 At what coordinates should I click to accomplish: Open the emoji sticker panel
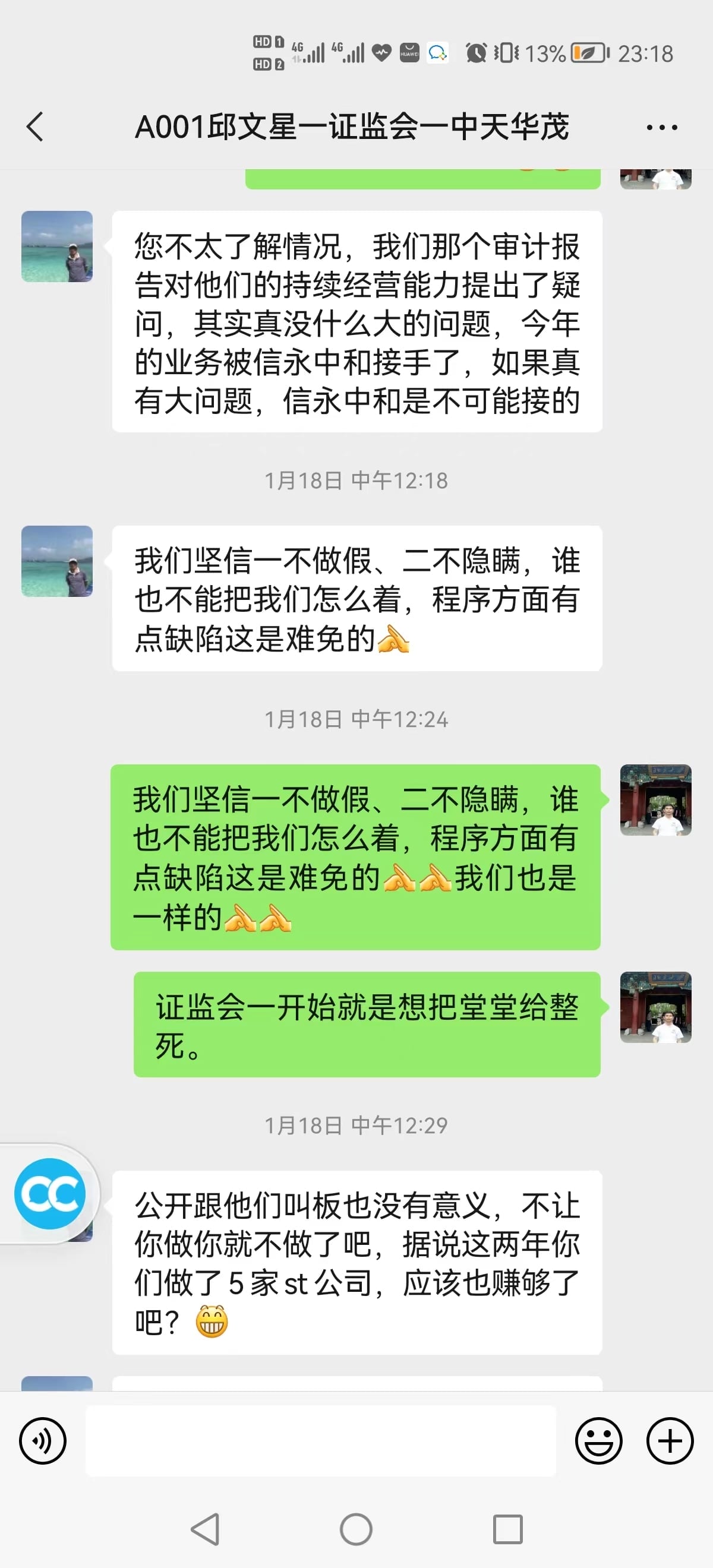coord(598,1441)
